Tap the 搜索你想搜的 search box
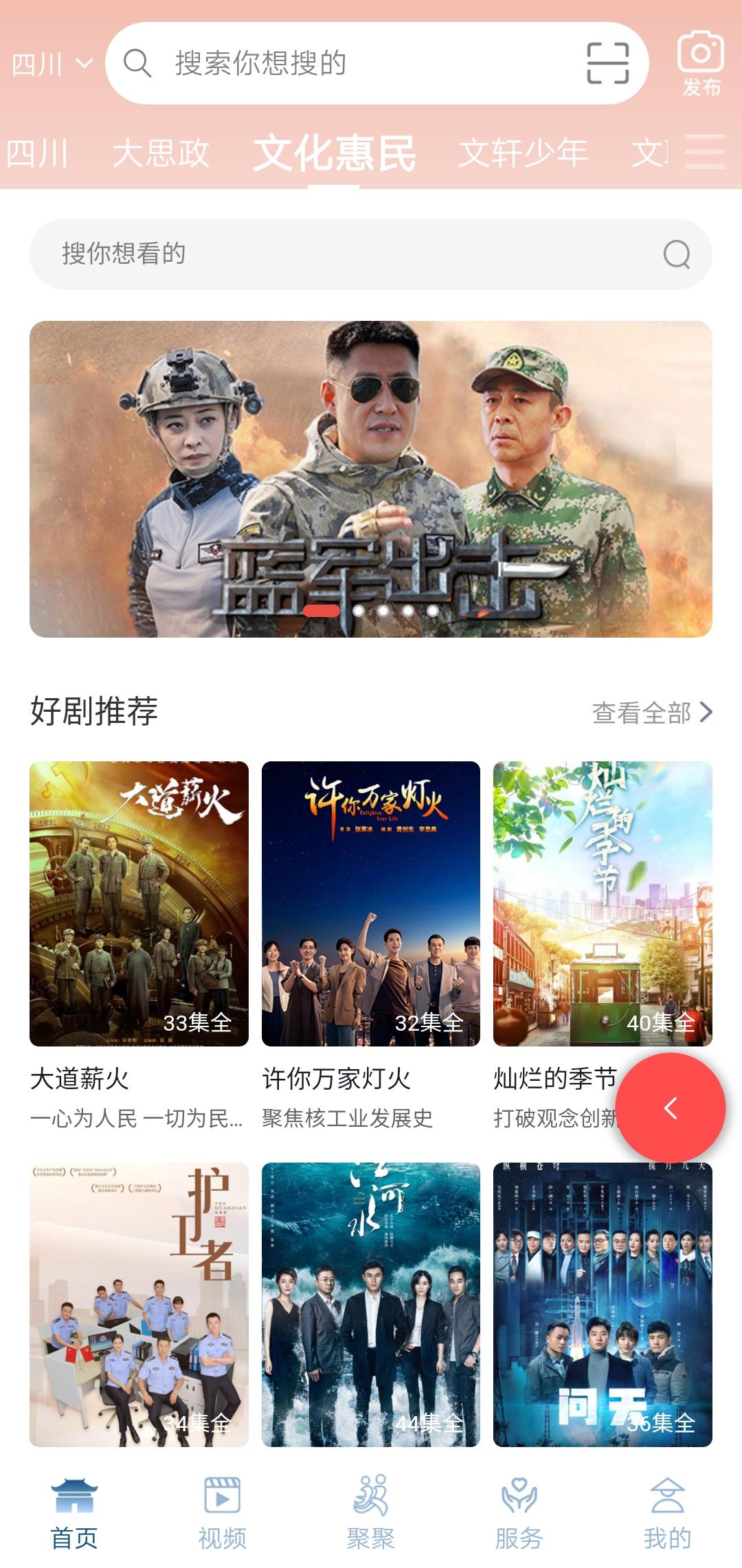The image size is (742, 1568). click(344, 63)
